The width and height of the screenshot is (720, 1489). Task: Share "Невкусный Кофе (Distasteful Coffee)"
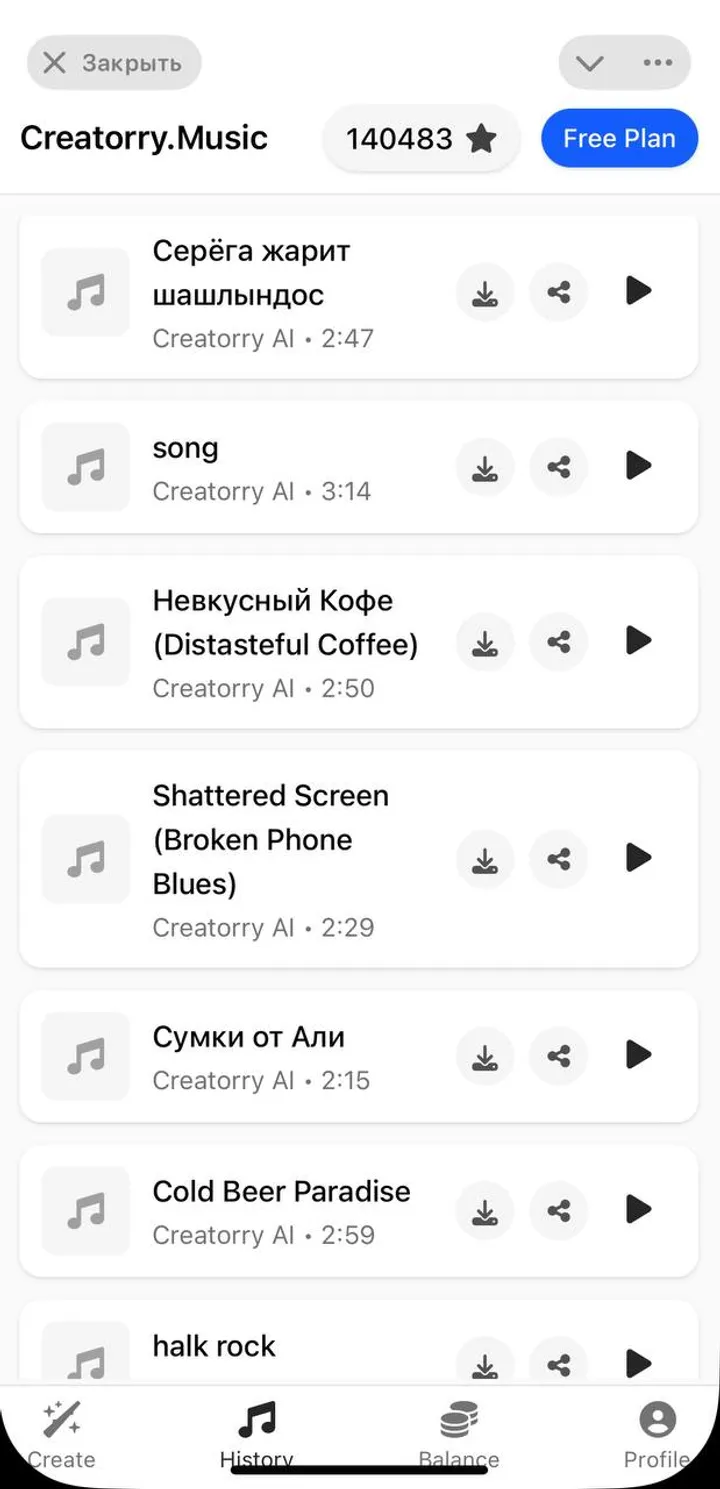(559, 641)
